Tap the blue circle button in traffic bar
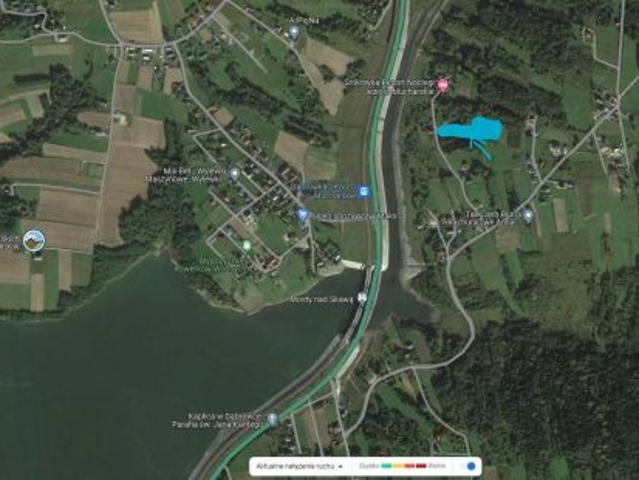Viewport: 639px width, 480px height. coord(470,466)
